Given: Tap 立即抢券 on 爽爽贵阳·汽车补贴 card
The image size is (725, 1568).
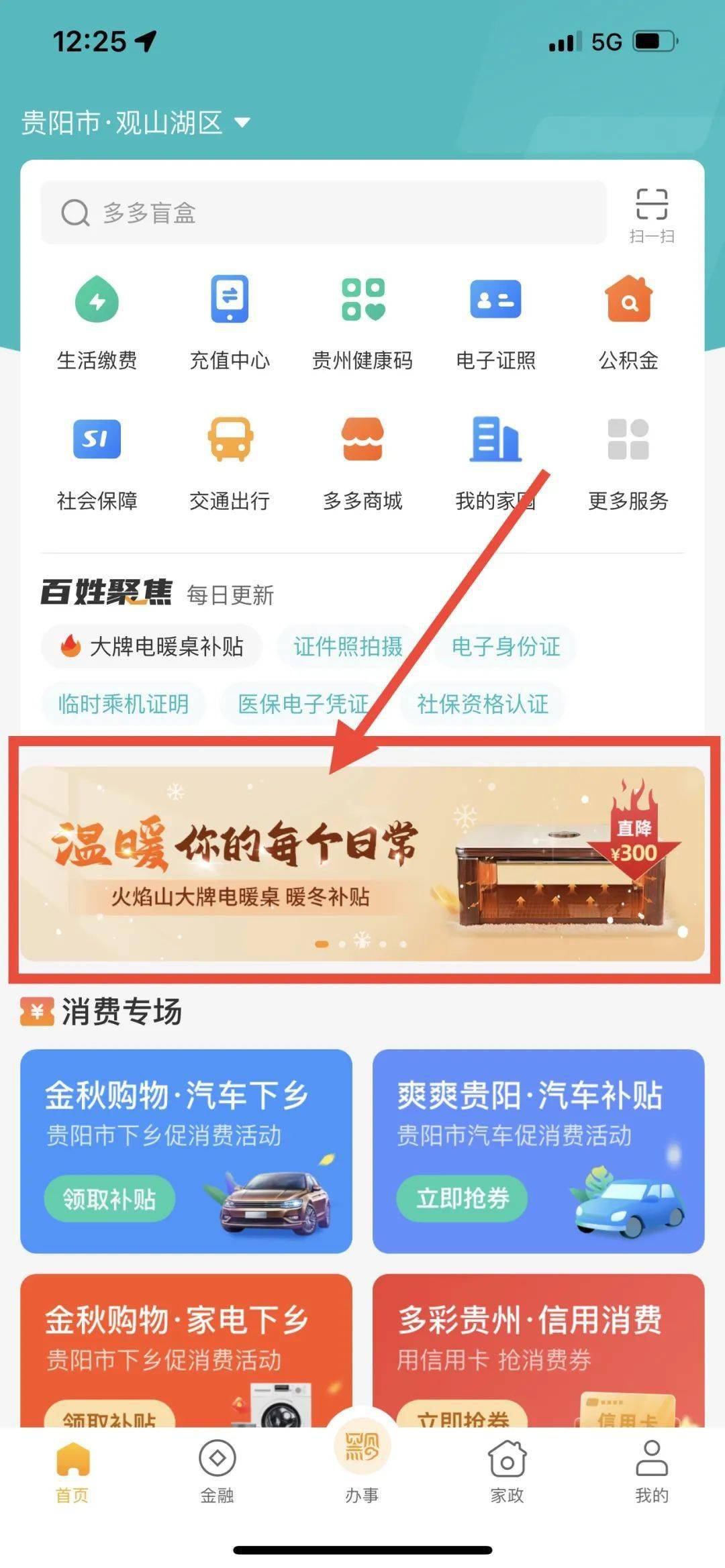Looking at the screenshot, I should [x=462, y=1198].
